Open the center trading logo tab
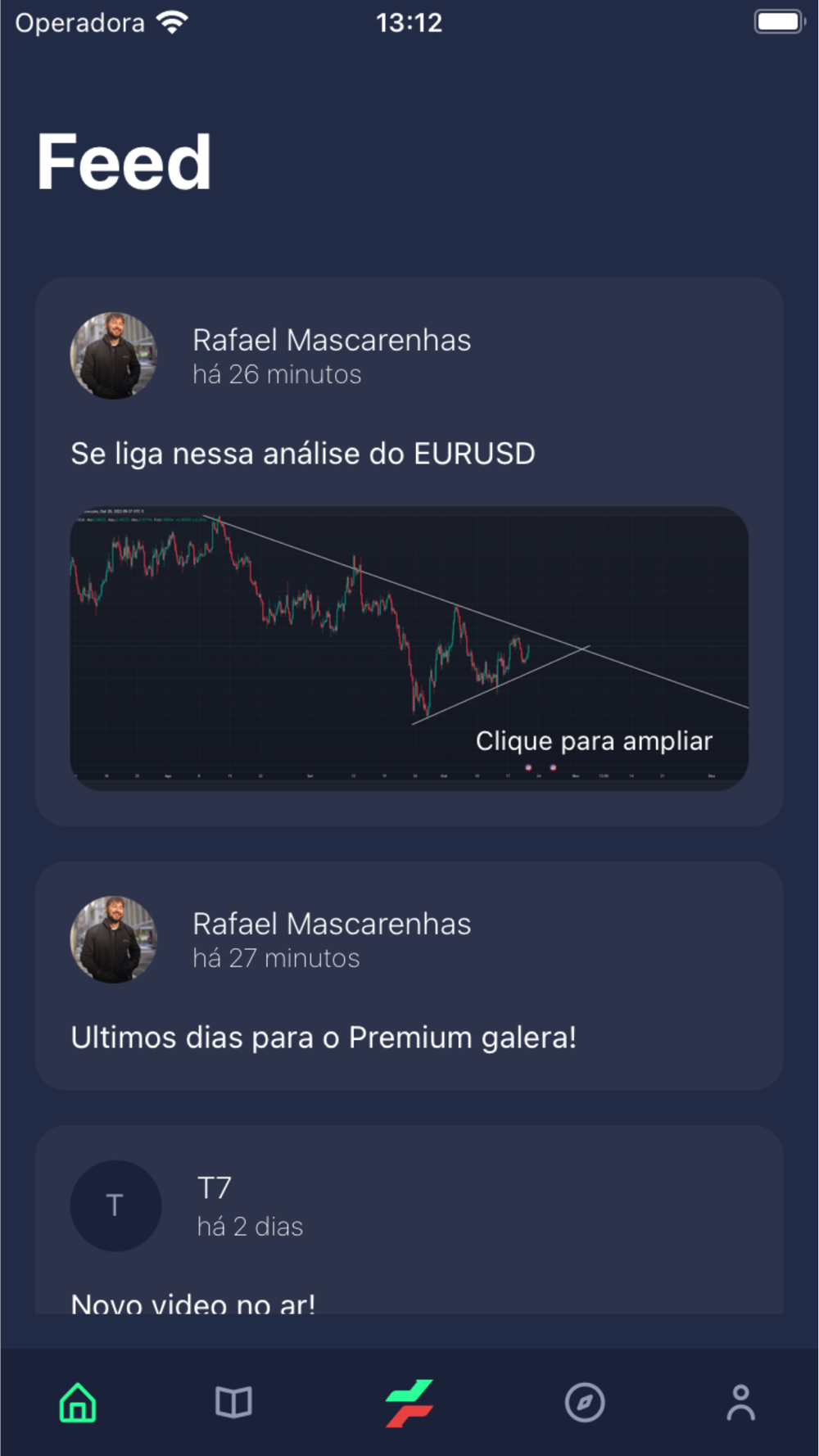The height and width of the screenshot is (1456, 819). [409, 1403]
